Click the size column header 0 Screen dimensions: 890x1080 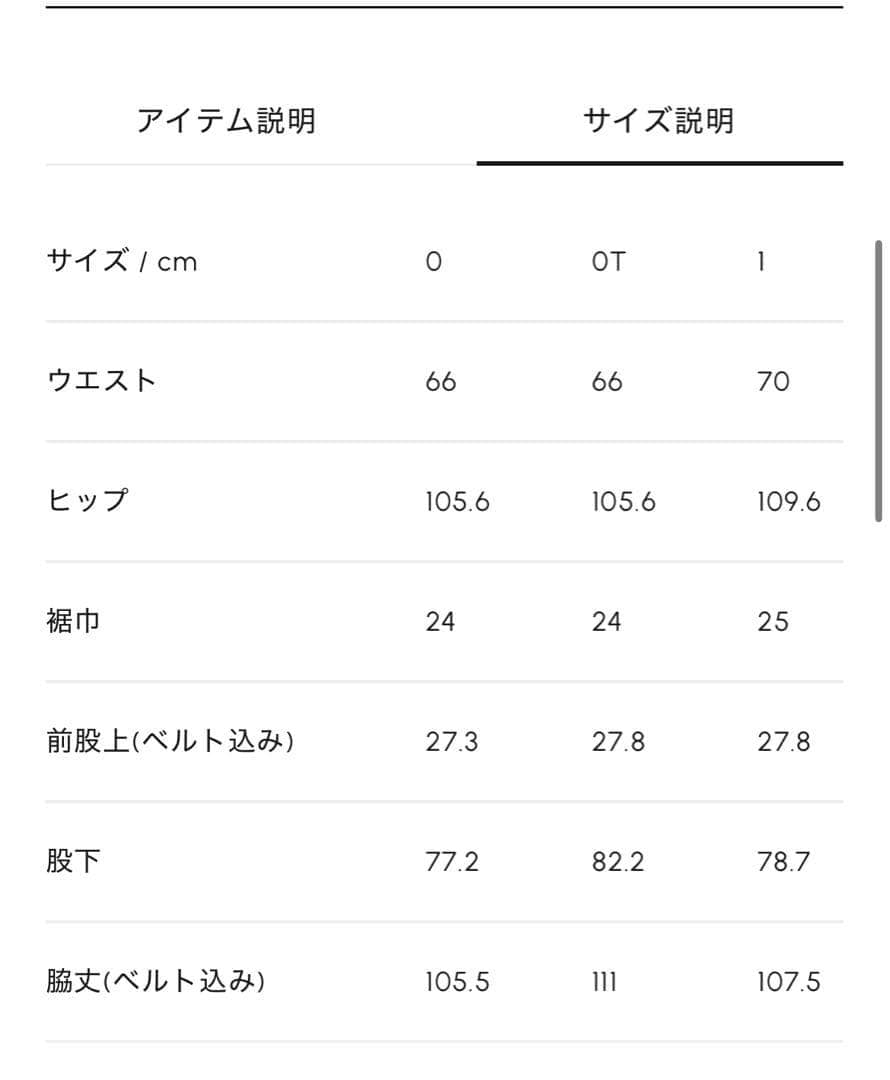coord(434,261)
